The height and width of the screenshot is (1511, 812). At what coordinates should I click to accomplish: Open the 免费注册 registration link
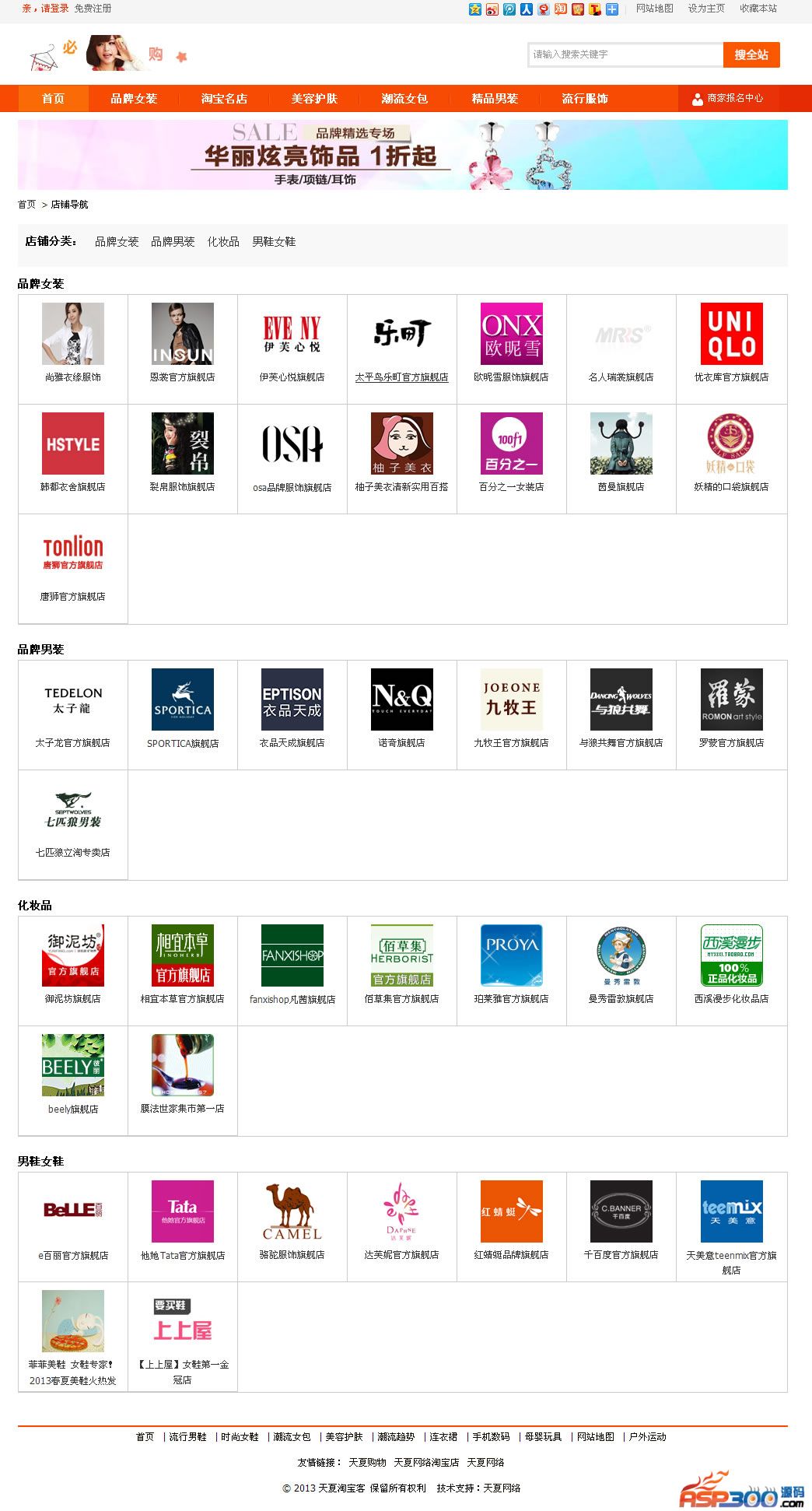[93, 9]
